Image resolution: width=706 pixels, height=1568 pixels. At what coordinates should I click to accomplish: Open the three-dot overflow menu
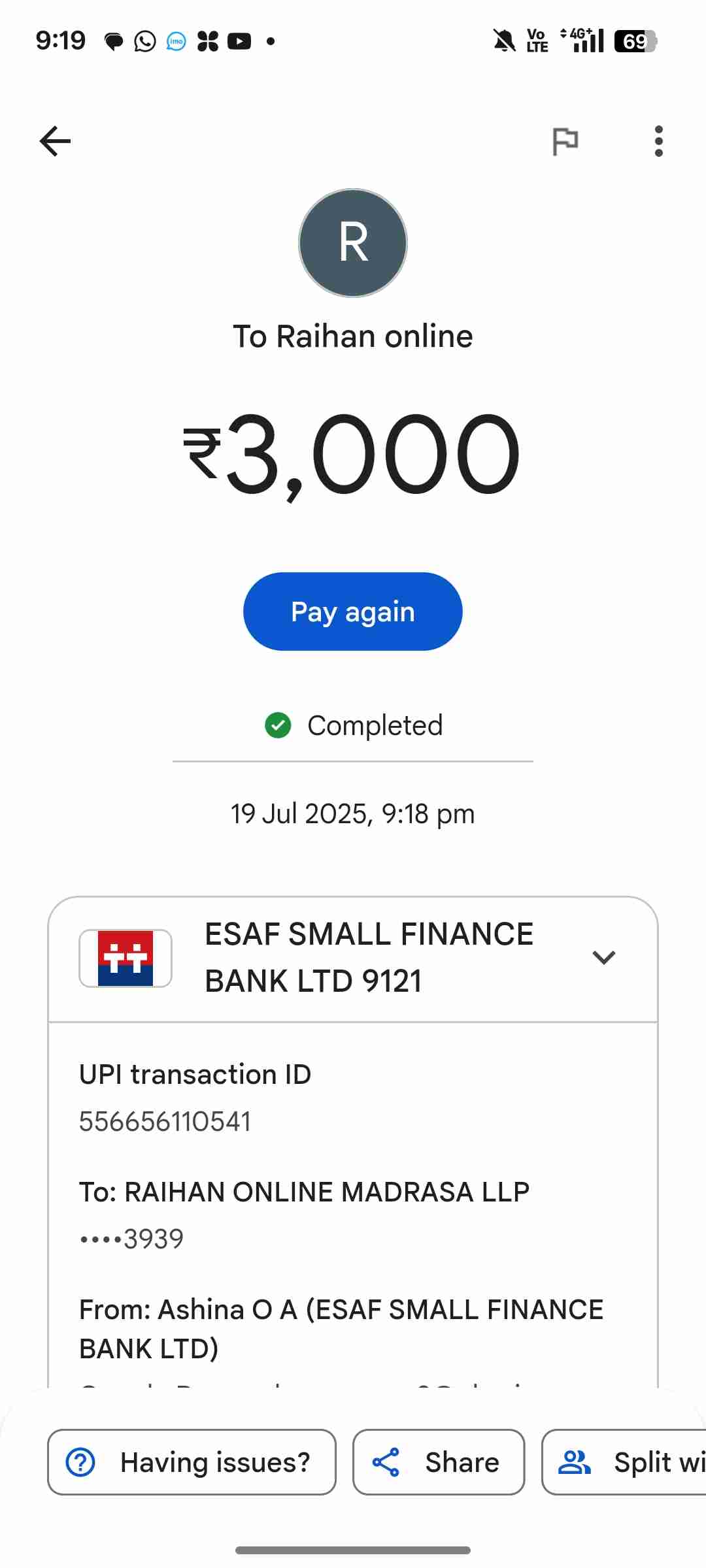tap(658, 141)
